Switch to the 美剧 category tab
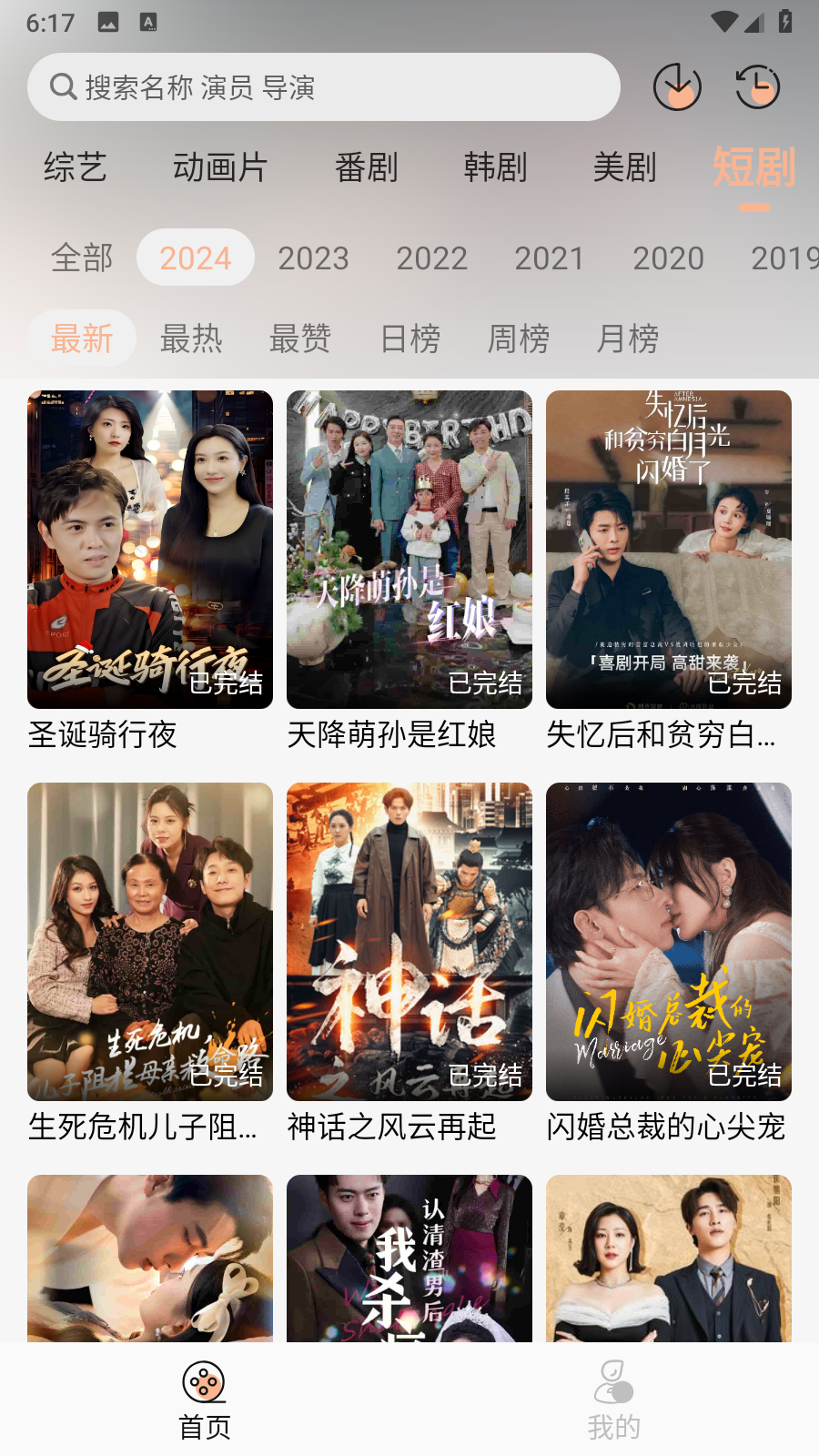 [624, 167]
